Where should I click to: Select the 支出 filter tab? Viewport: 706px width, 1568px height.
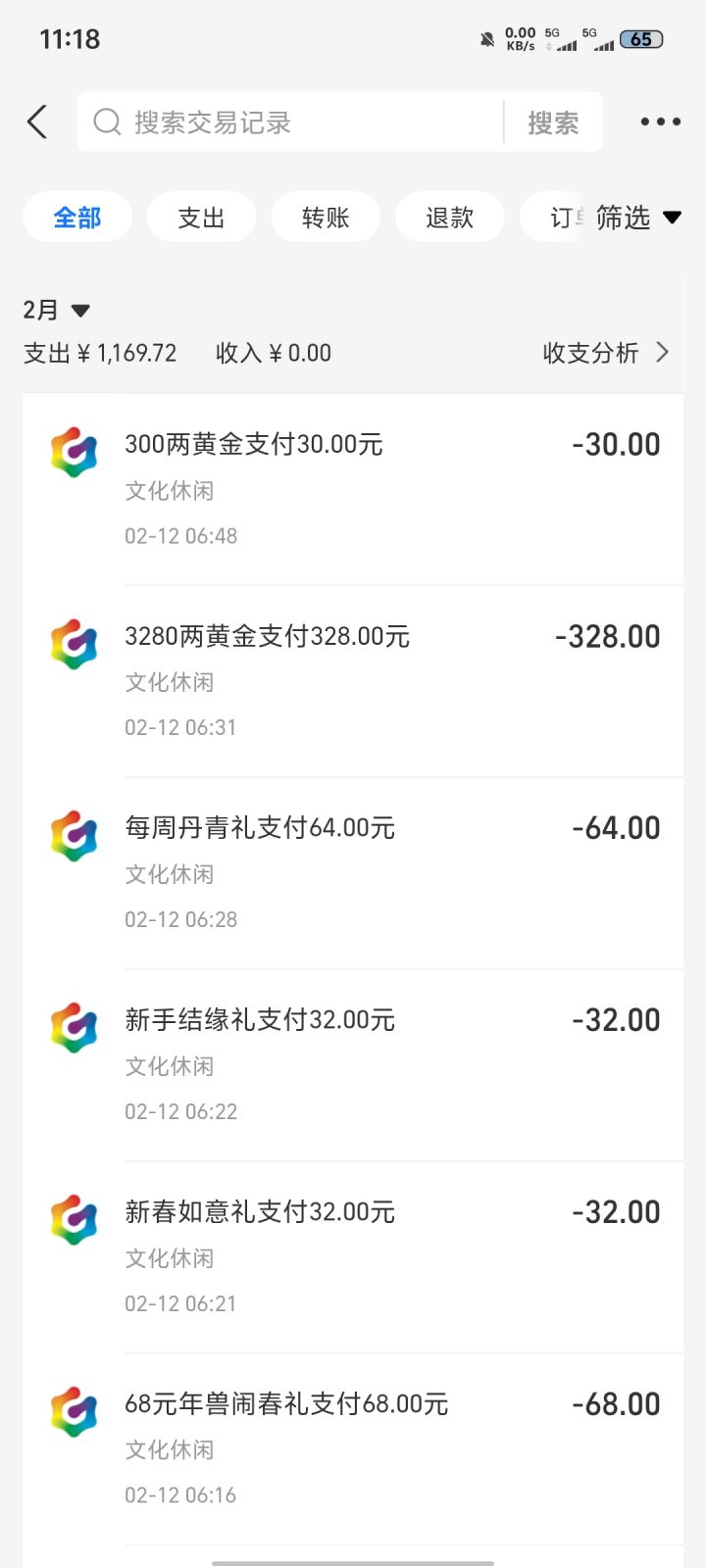click(201, 217)
